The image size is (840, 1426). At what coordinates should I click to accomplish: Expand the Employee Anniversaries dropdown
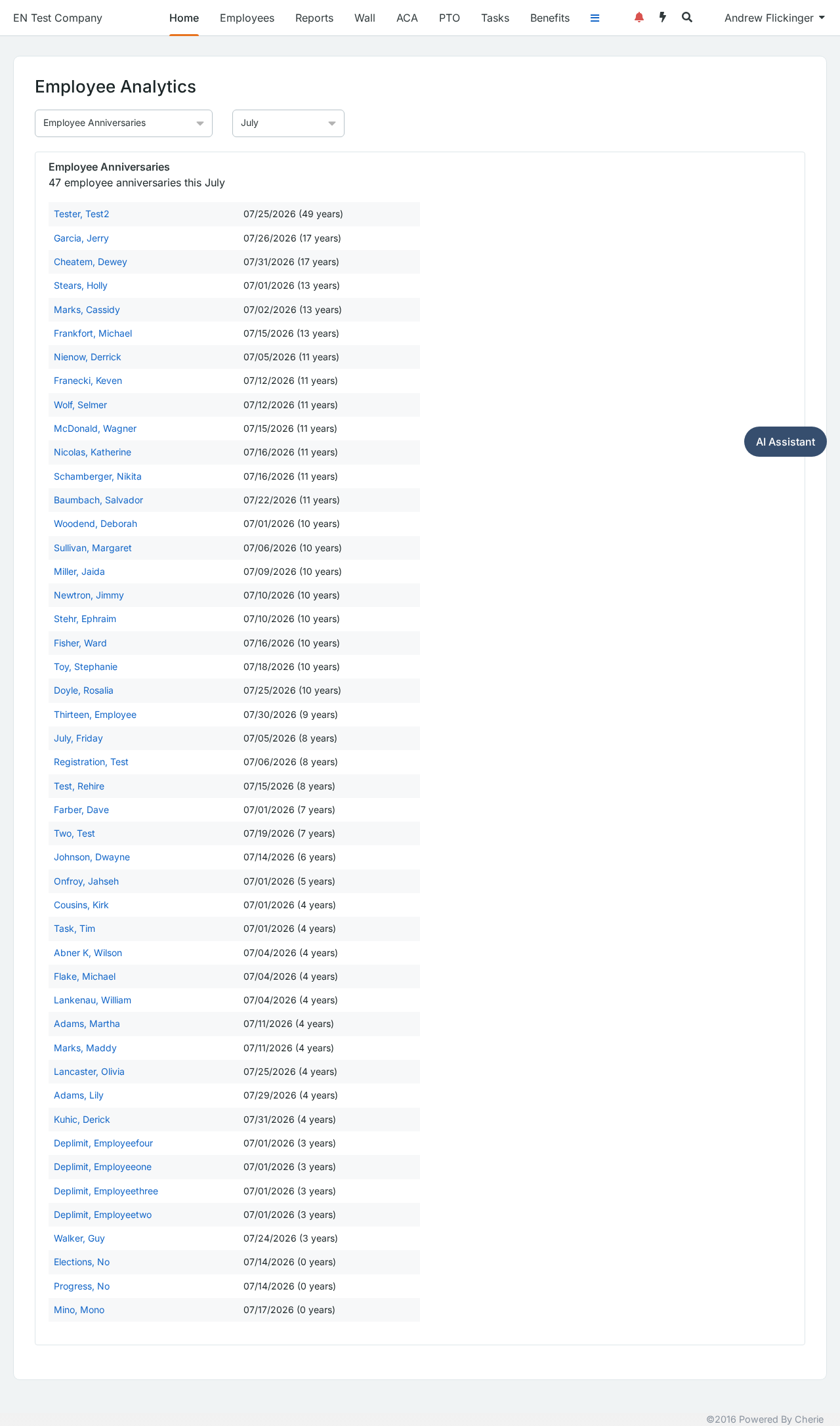(123, 123)
